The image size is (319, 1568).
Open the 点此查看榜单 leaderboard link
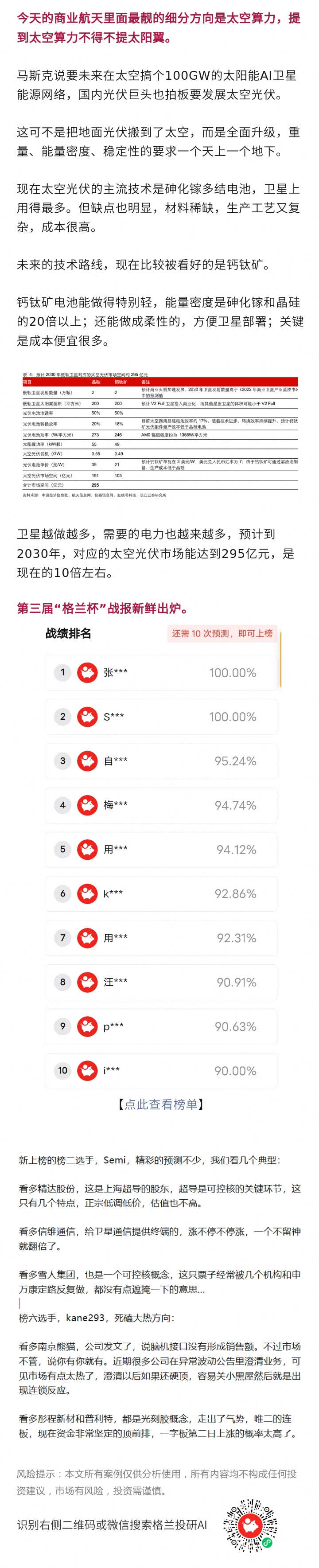pos(161,1104)
